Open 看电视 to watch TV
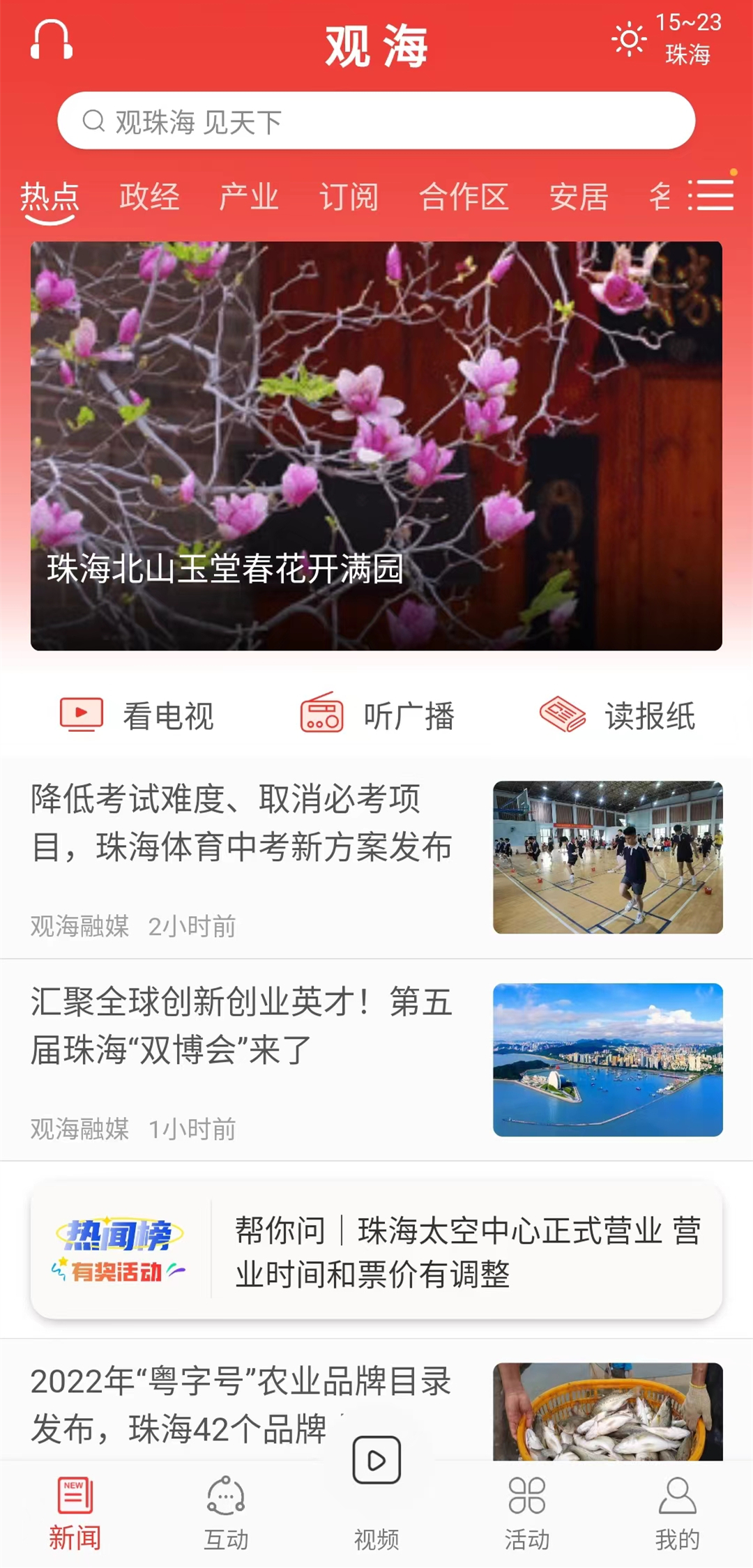Image resolution: width=753 pixels, height=1568 pixels. (x=137, y=715)
